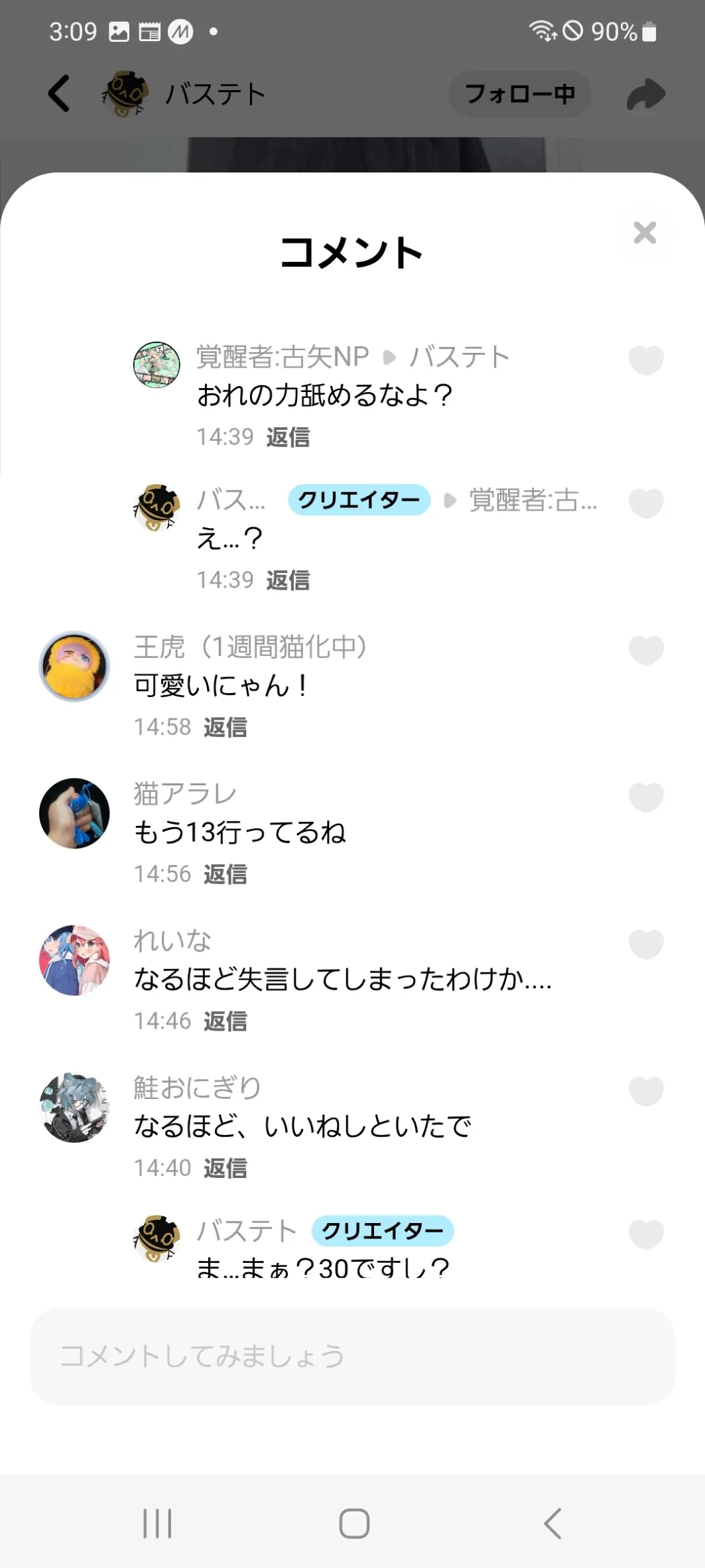Open れいな's profile avatar
Screen dimensions: 705x1568
pos(74,960)
